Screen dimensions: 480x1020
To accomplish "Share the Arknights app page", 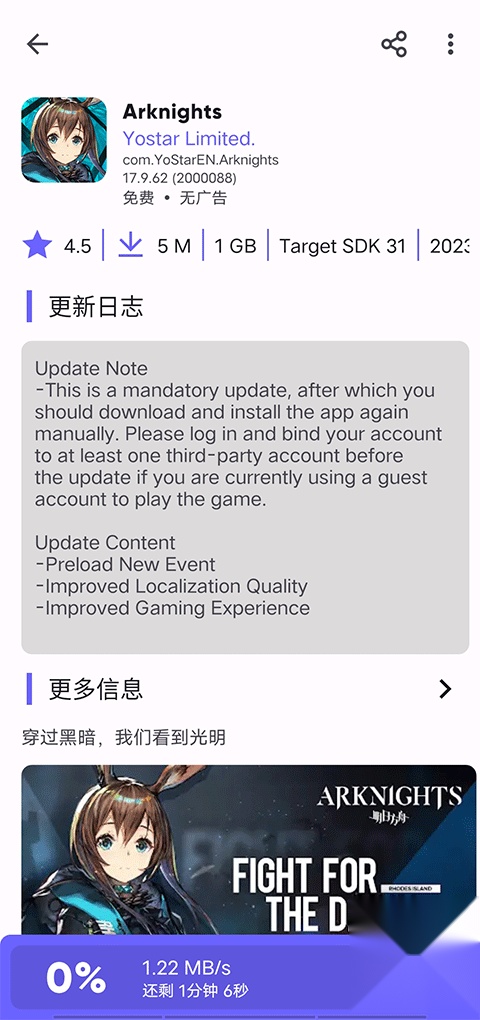I will point(394,44).
